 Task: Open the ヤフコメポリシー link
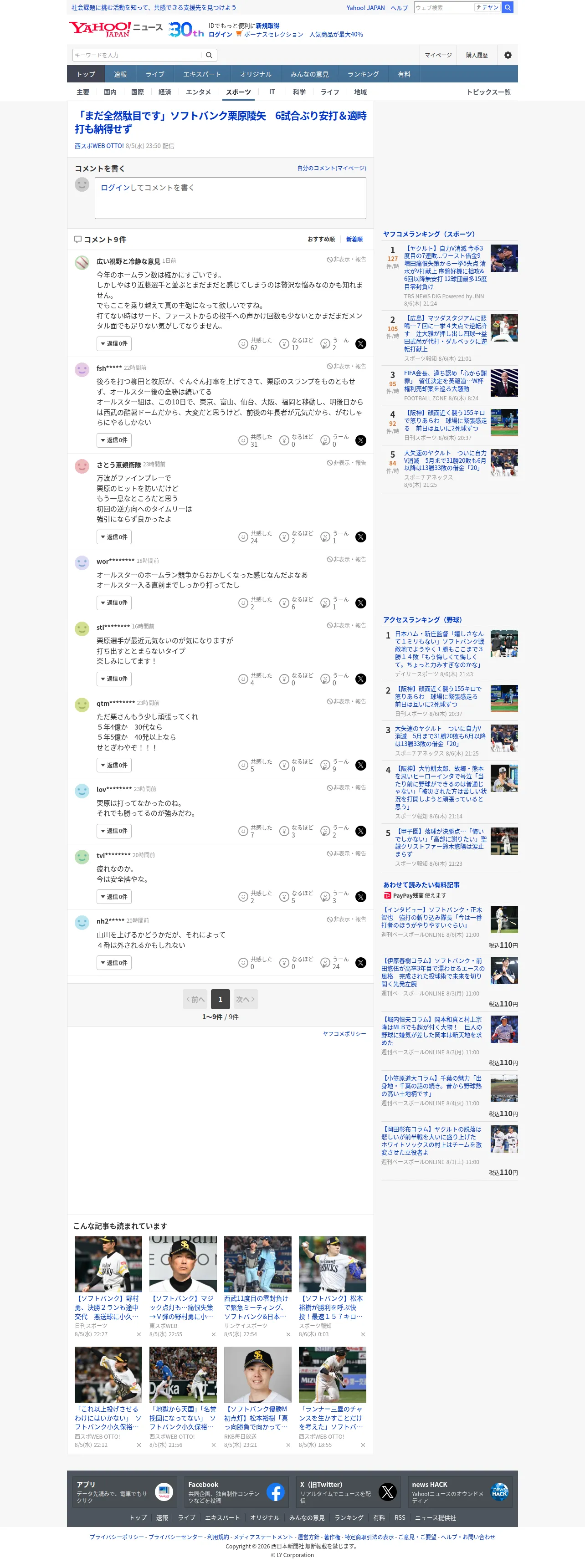coord(344,1033)
